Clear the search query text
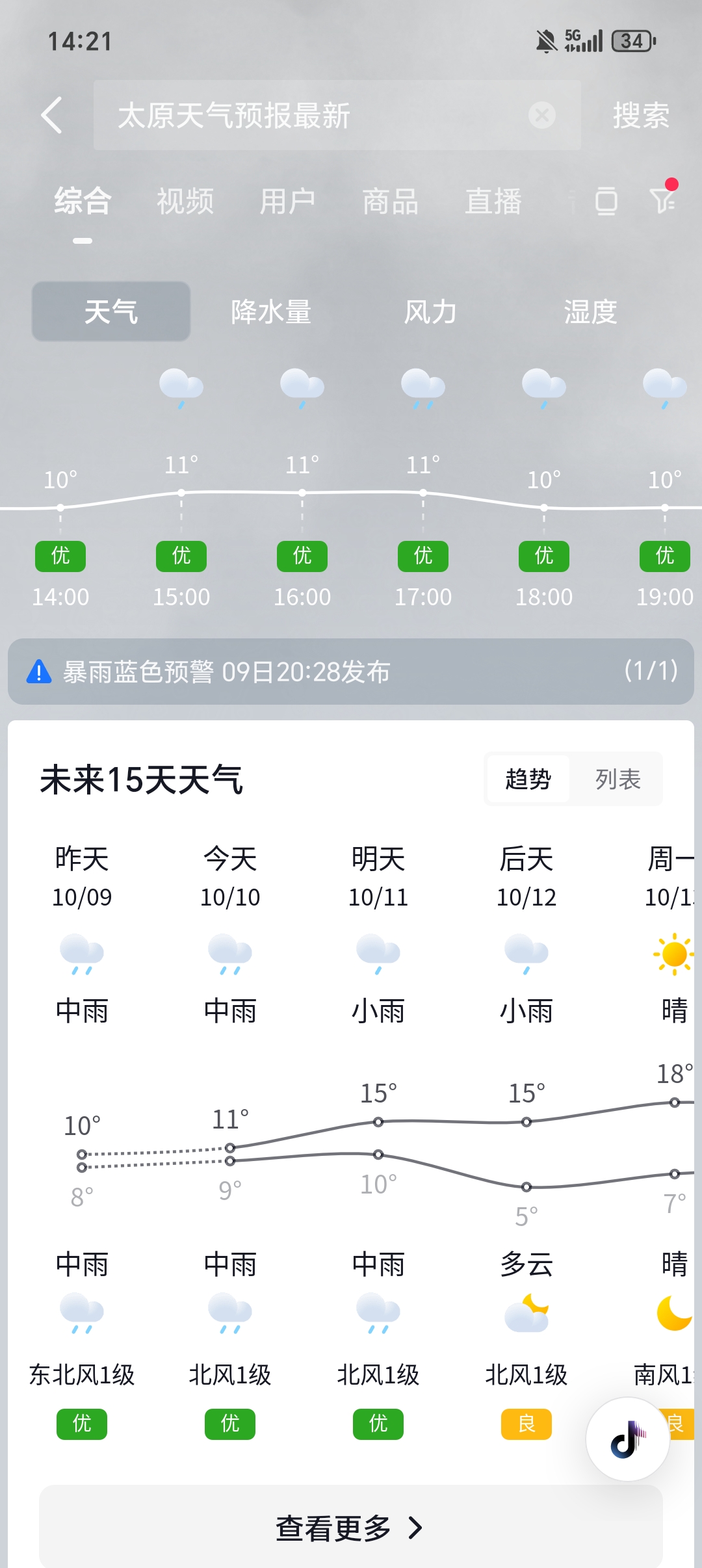 [x=541, y=115]
